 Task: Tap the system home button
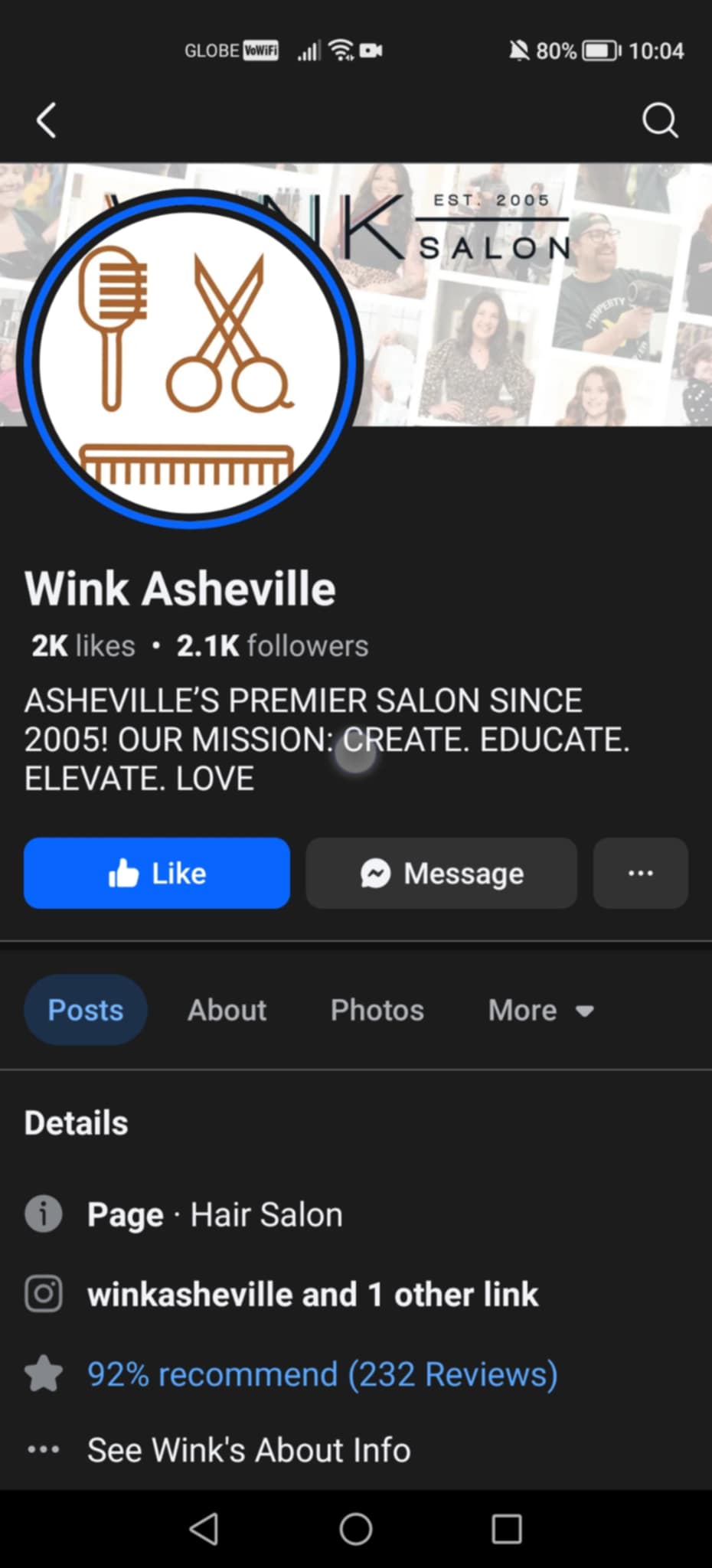356,1529
